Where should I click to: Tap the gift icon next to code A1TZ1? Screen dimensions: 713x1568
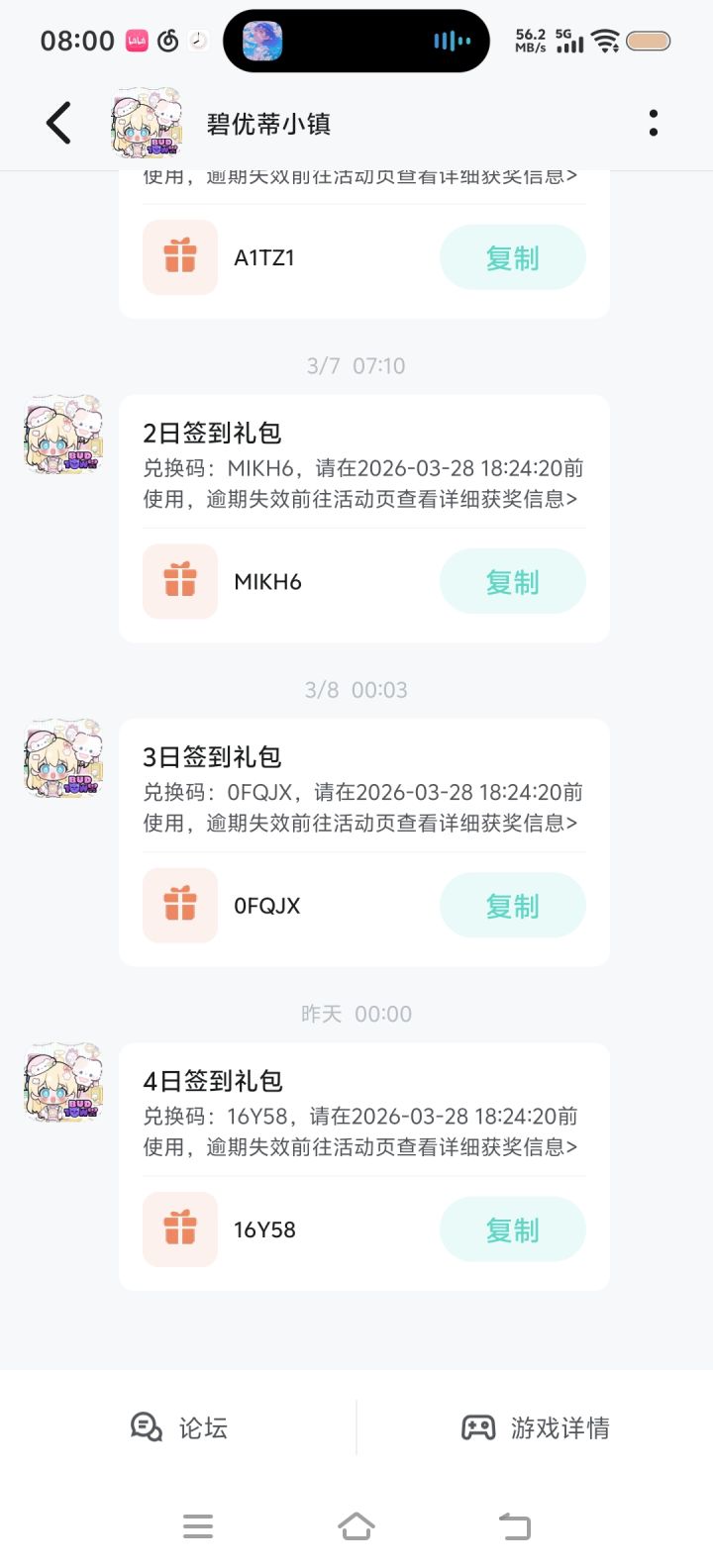[x=179, y=256]
